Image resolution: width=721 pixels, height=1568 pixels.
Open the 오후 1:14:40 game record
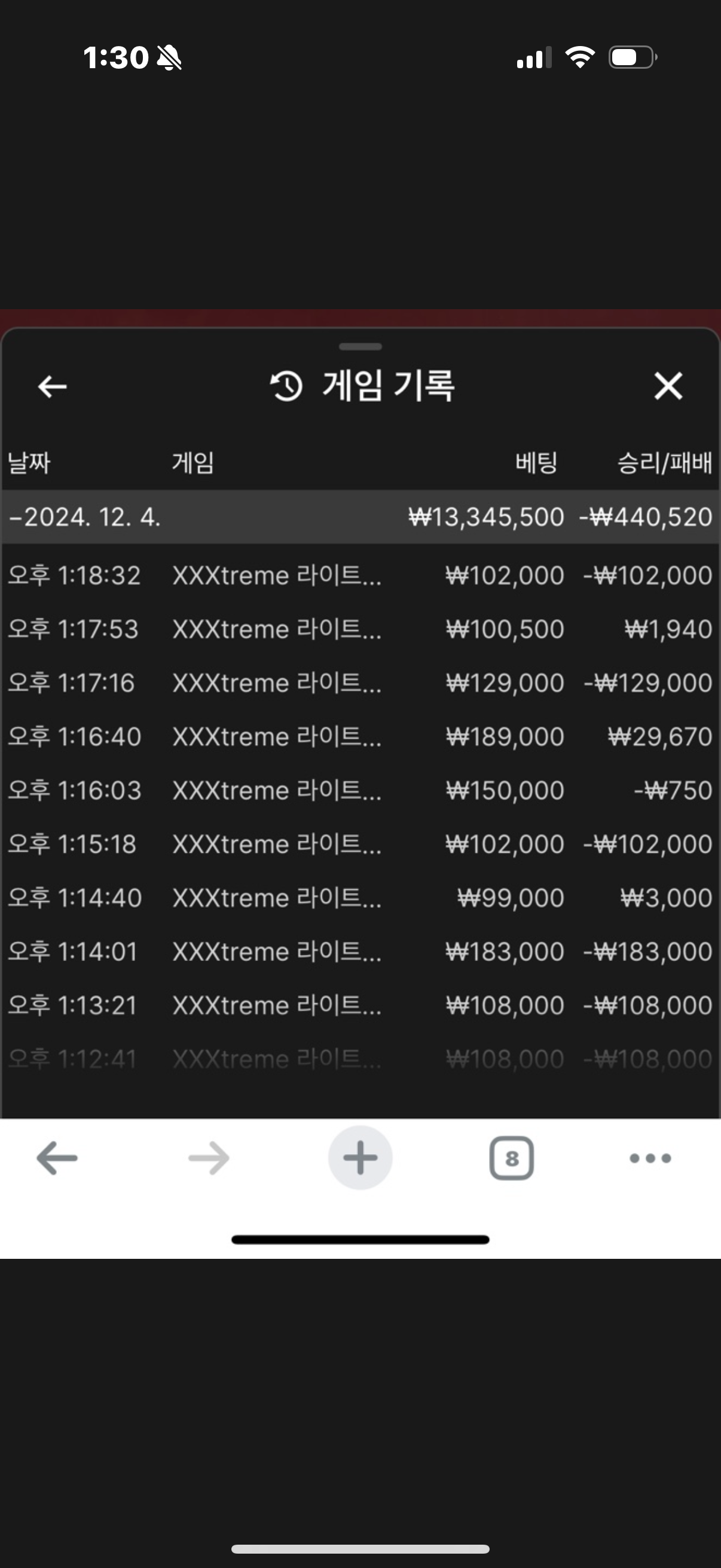pos(360,898)
